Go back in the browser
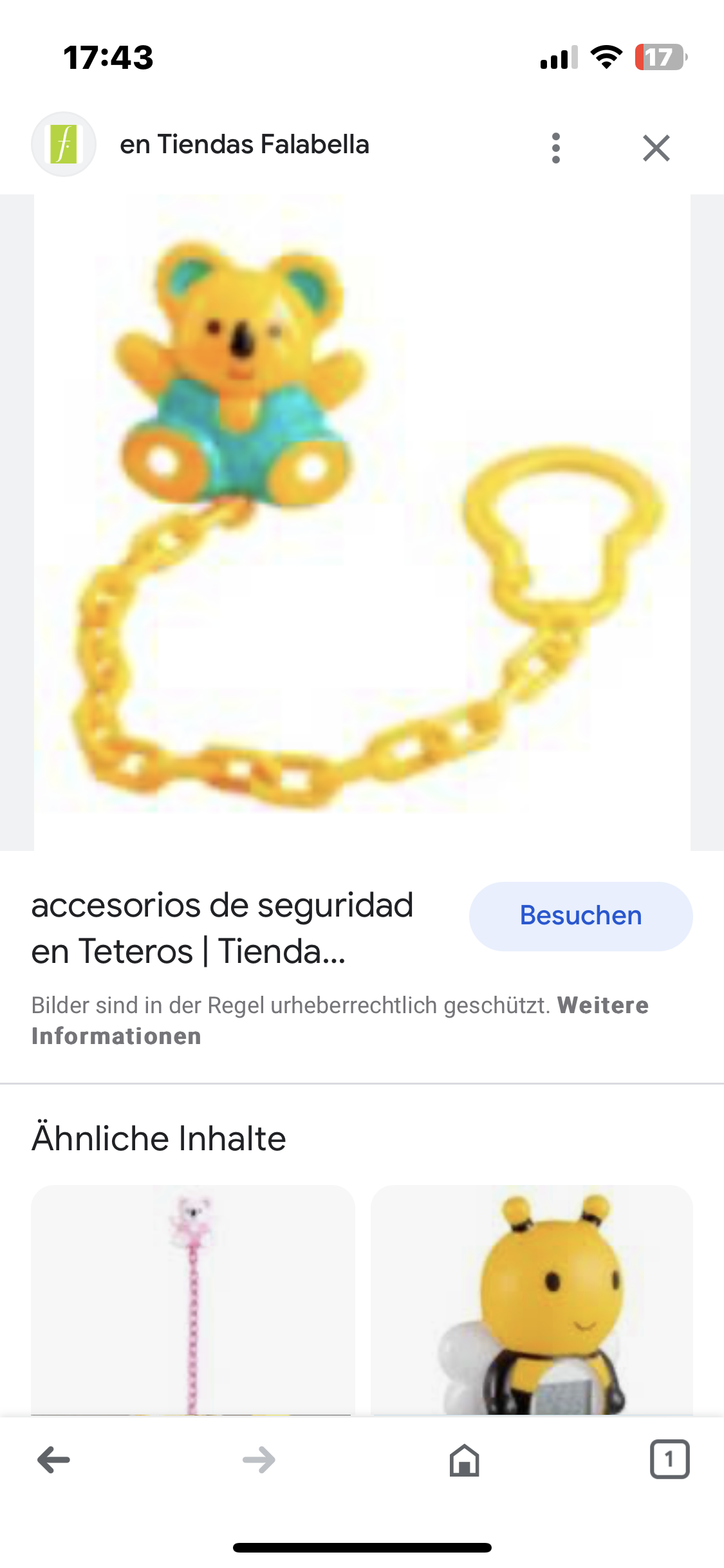Image resolution: width=724 pixels, height=1568 pixels. click(x=54, y=1460)
